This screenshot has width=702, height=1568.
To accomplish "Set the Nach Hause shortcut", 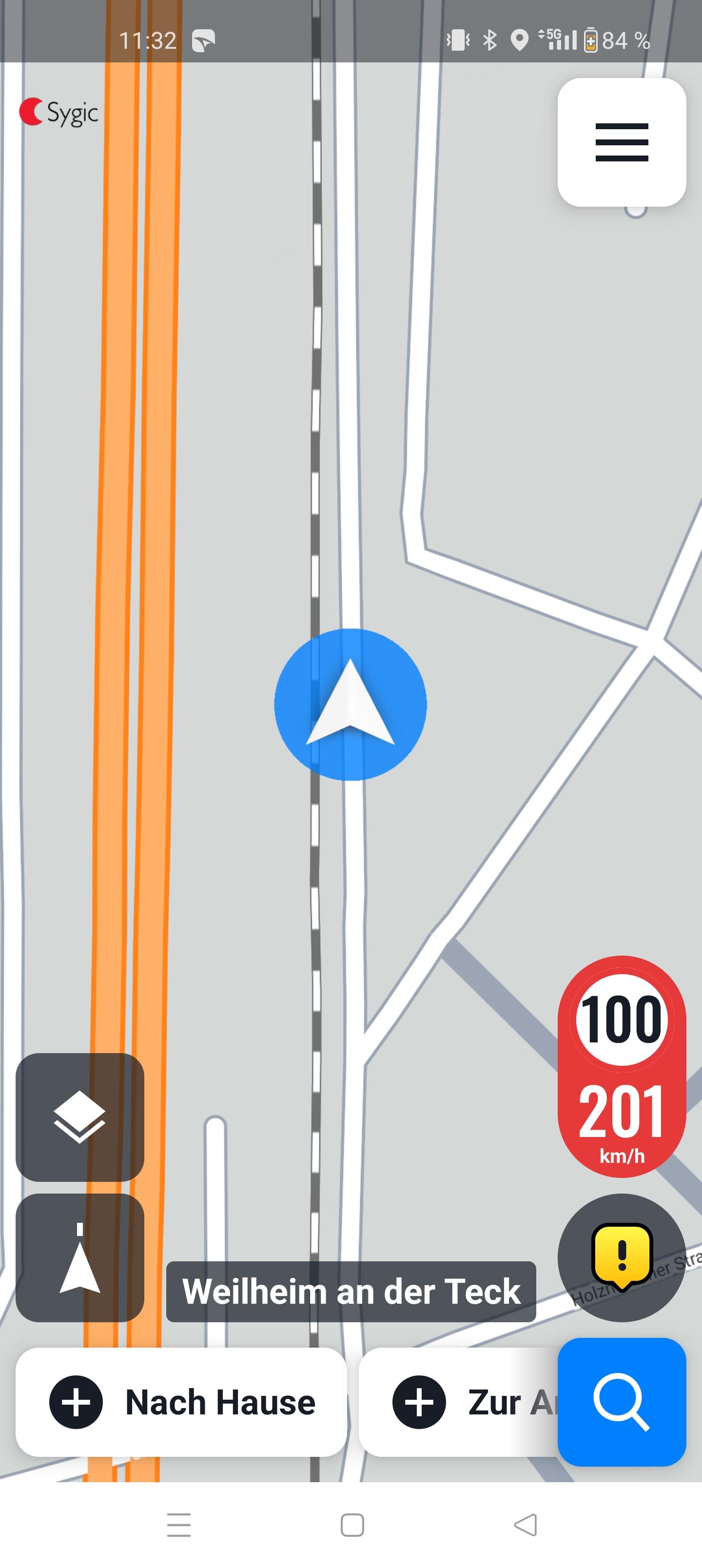I will pyautogui.click(x=181, y=1402).
